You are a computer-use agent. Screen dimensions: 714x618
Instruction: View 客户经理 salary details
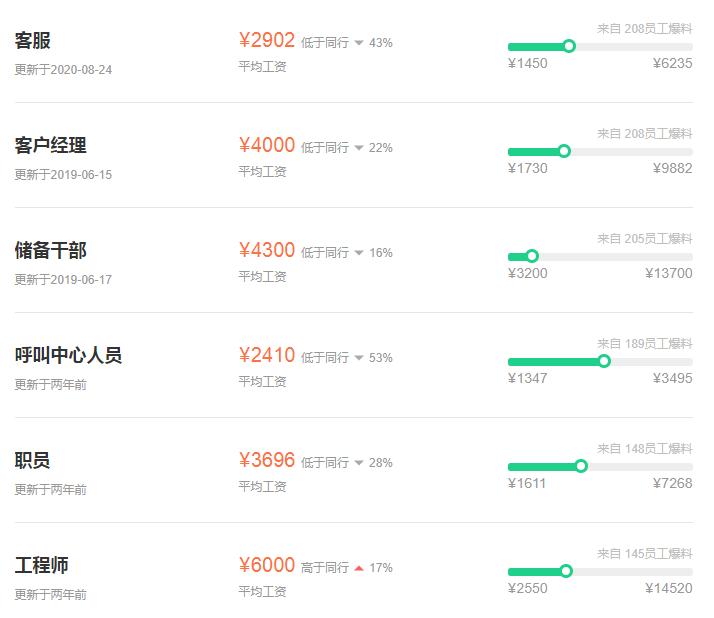(x=51, y=146)
